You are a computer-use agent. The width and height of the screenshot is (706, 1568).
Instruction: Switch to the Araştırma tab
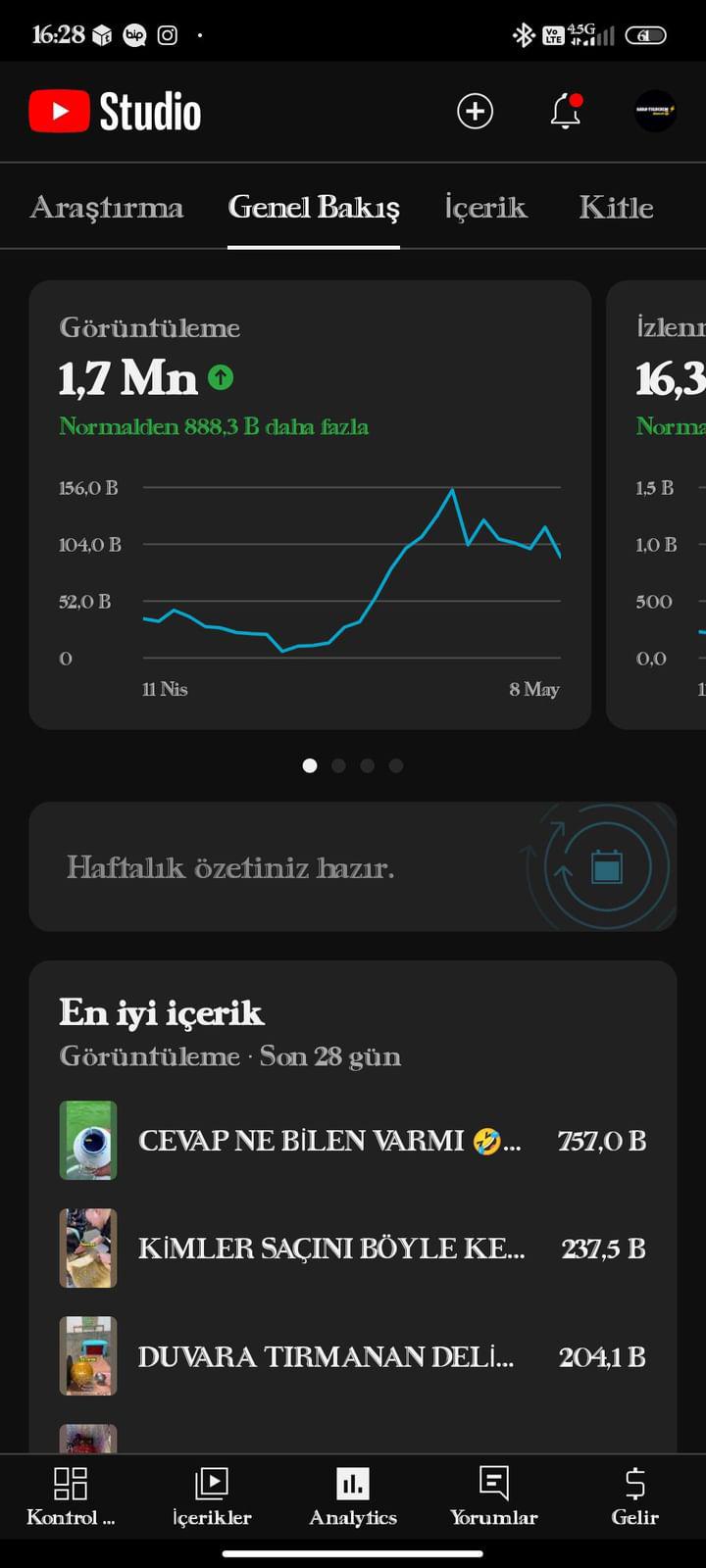[107, 207]
